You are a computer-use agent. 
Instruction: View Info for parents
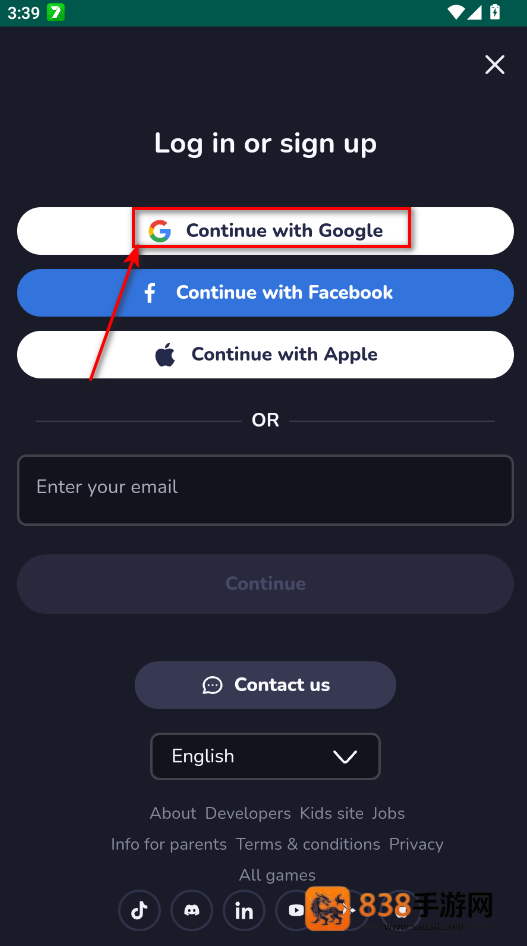coord(169,844)
